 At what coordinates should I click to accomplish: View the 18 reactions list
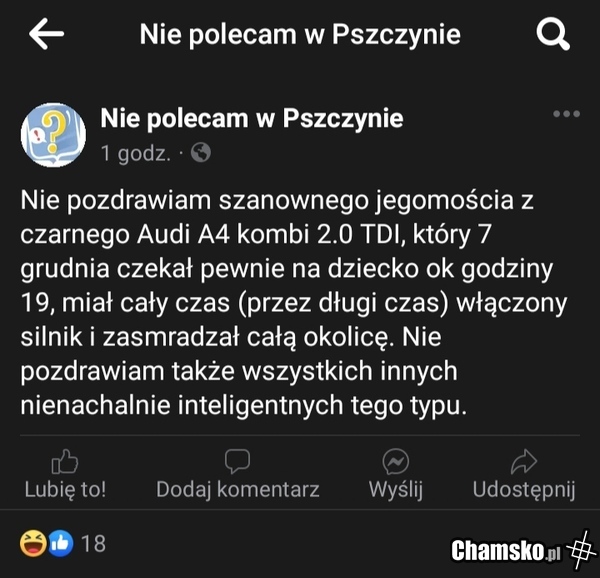click(62, 544)
